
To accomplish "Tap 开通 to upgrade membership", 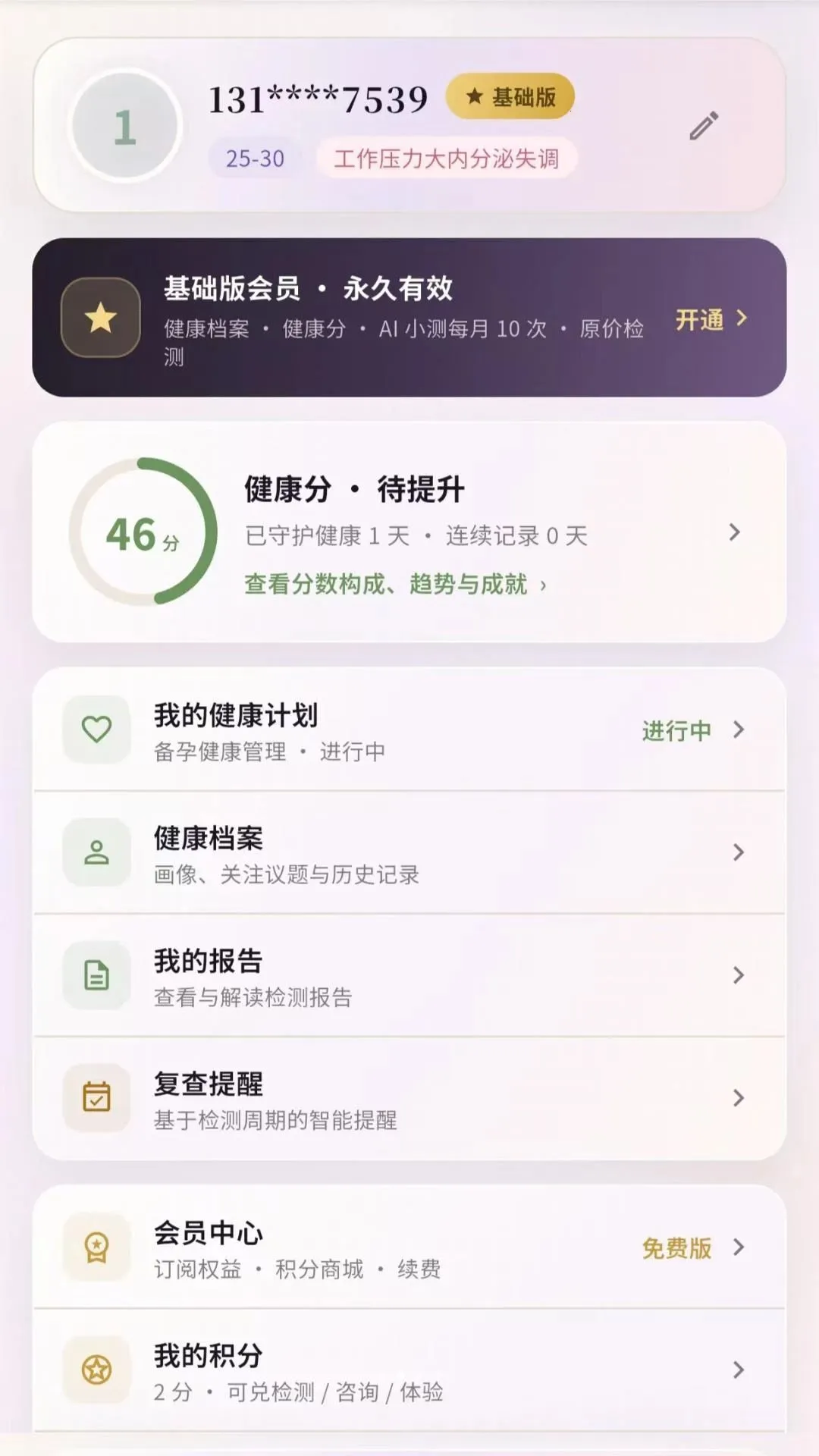I will click(x=711, y=319).
